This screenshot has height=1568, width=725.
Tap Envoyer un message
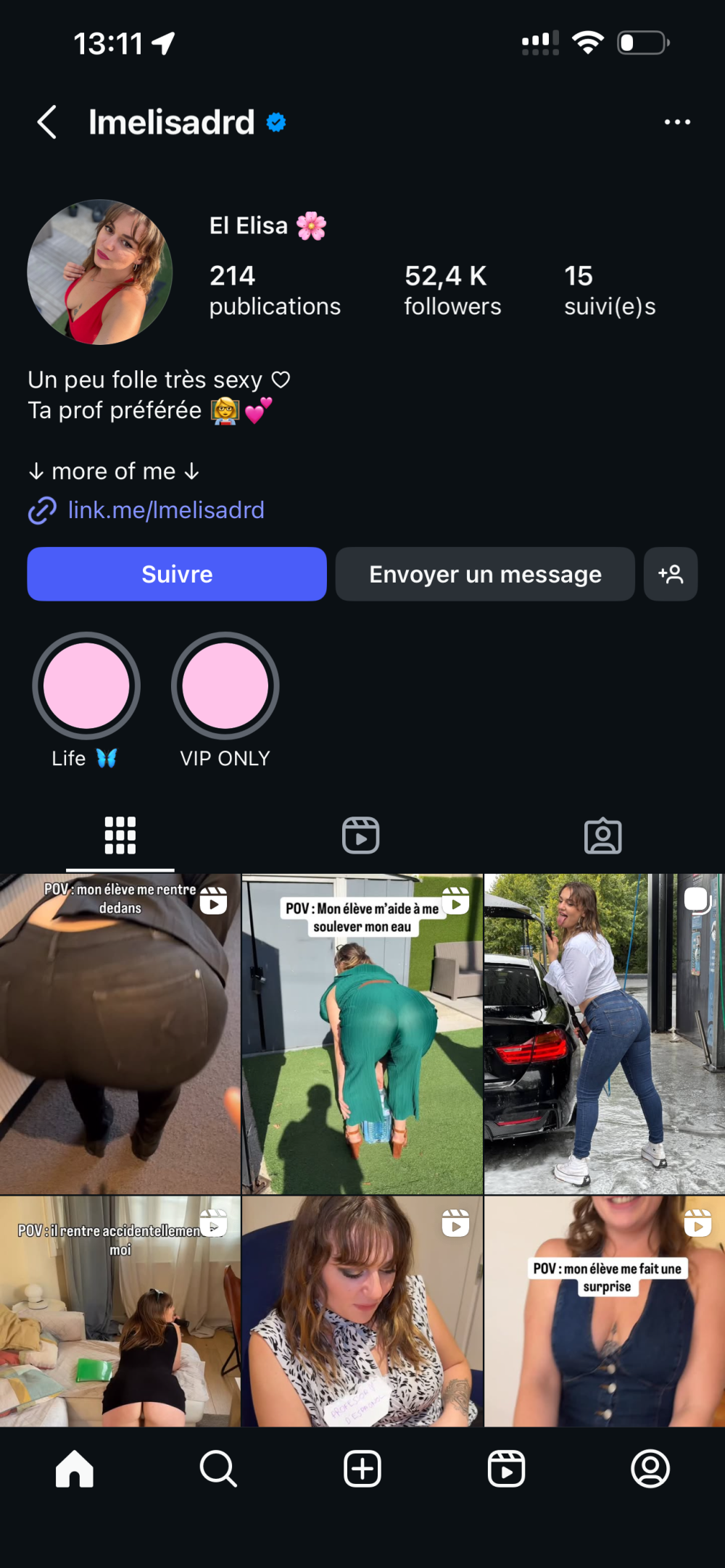coord(485,574)
